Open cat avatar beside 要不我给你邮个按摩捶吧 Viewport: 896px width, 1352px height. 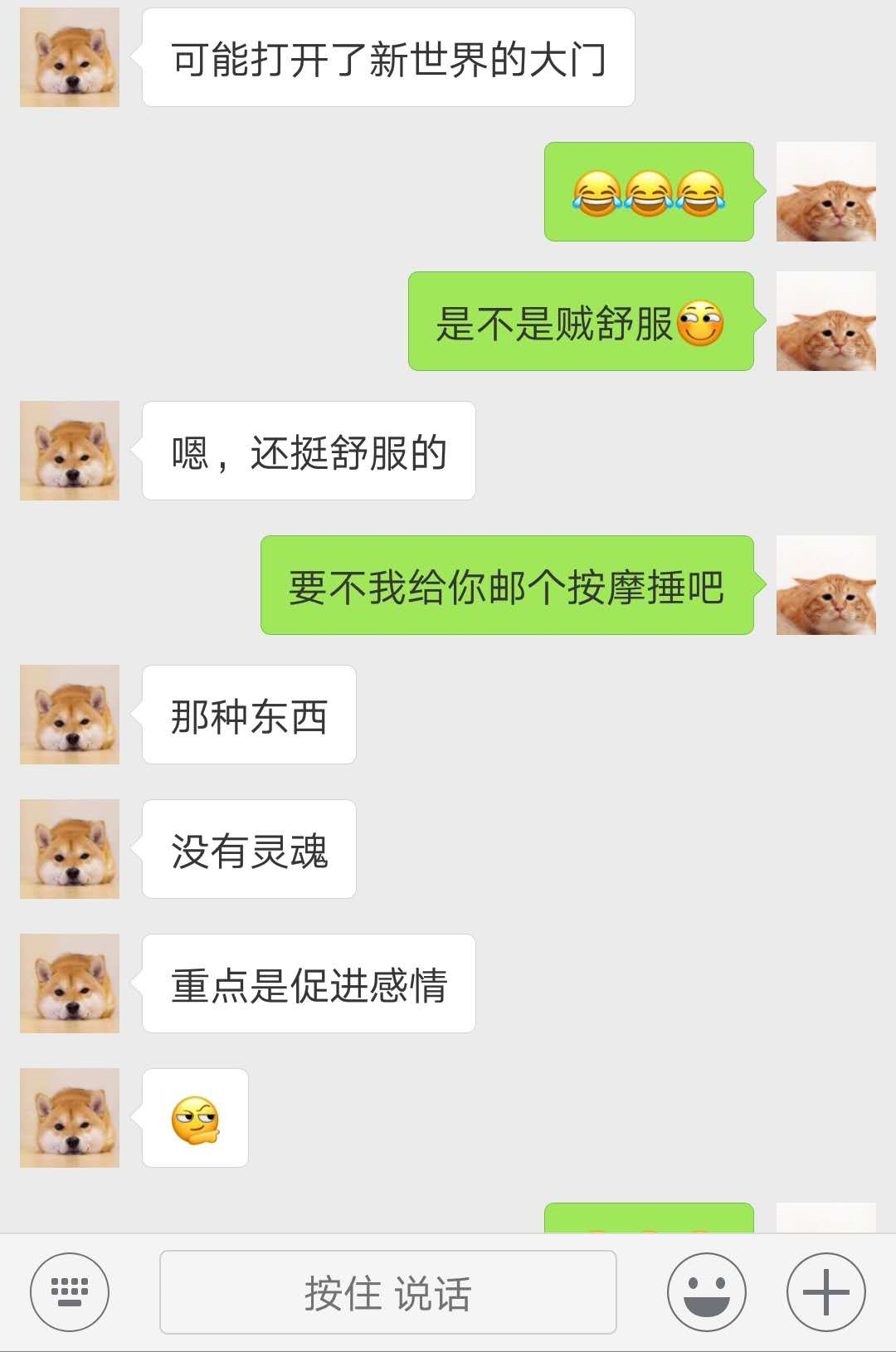coord(825,585)
